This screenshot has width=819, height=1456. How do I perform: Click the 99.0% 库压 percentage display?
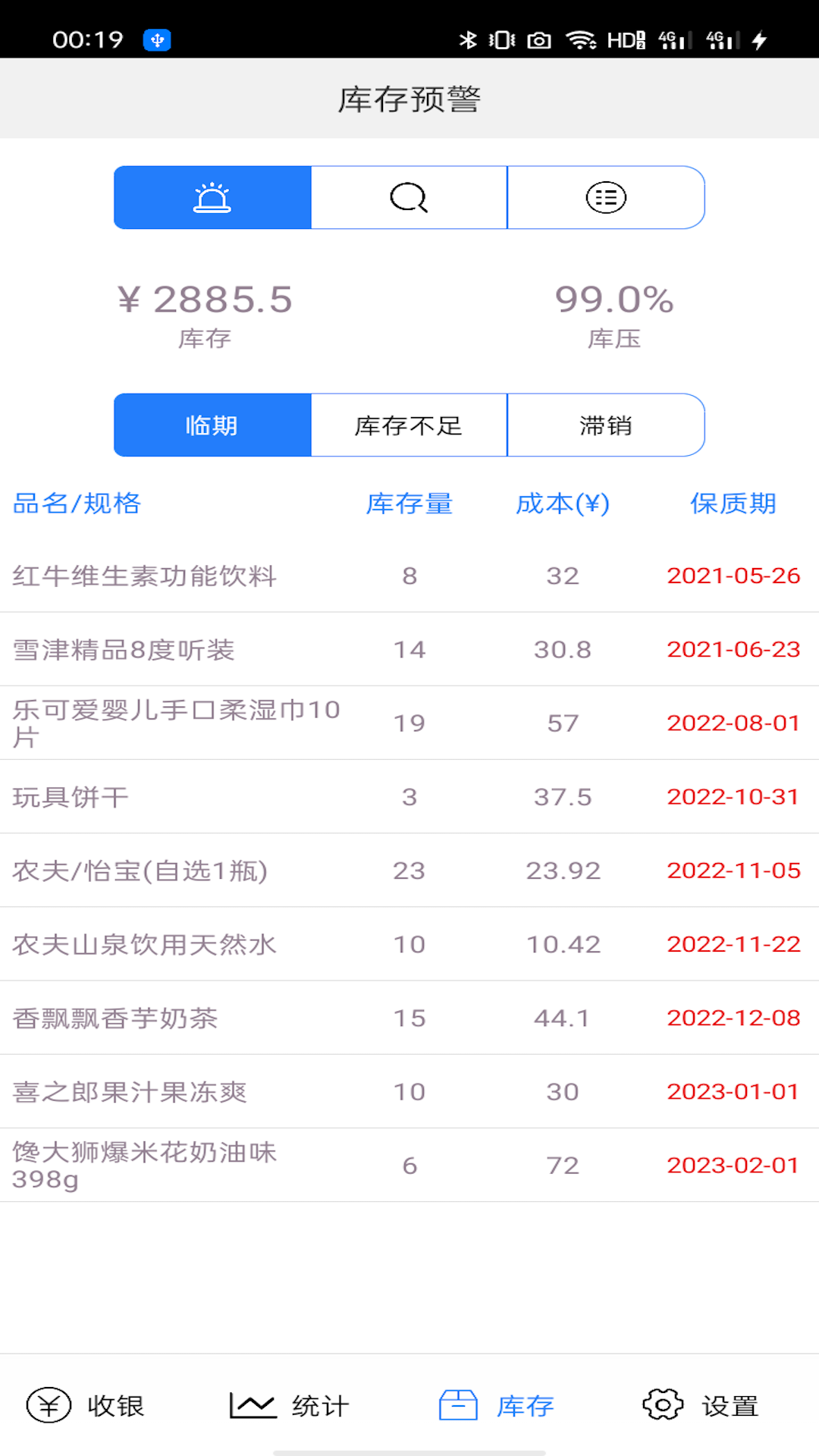tap(614, 299)
